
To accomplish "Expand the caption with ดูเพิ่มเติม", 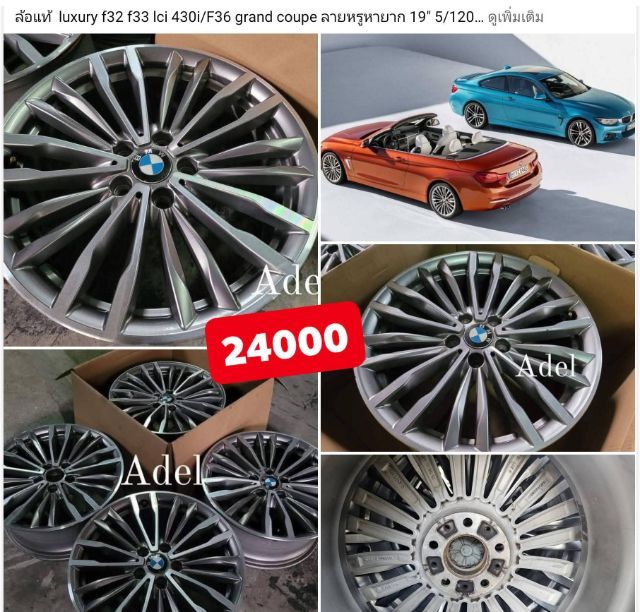I will pyautogui.click(x=515, y=17).
